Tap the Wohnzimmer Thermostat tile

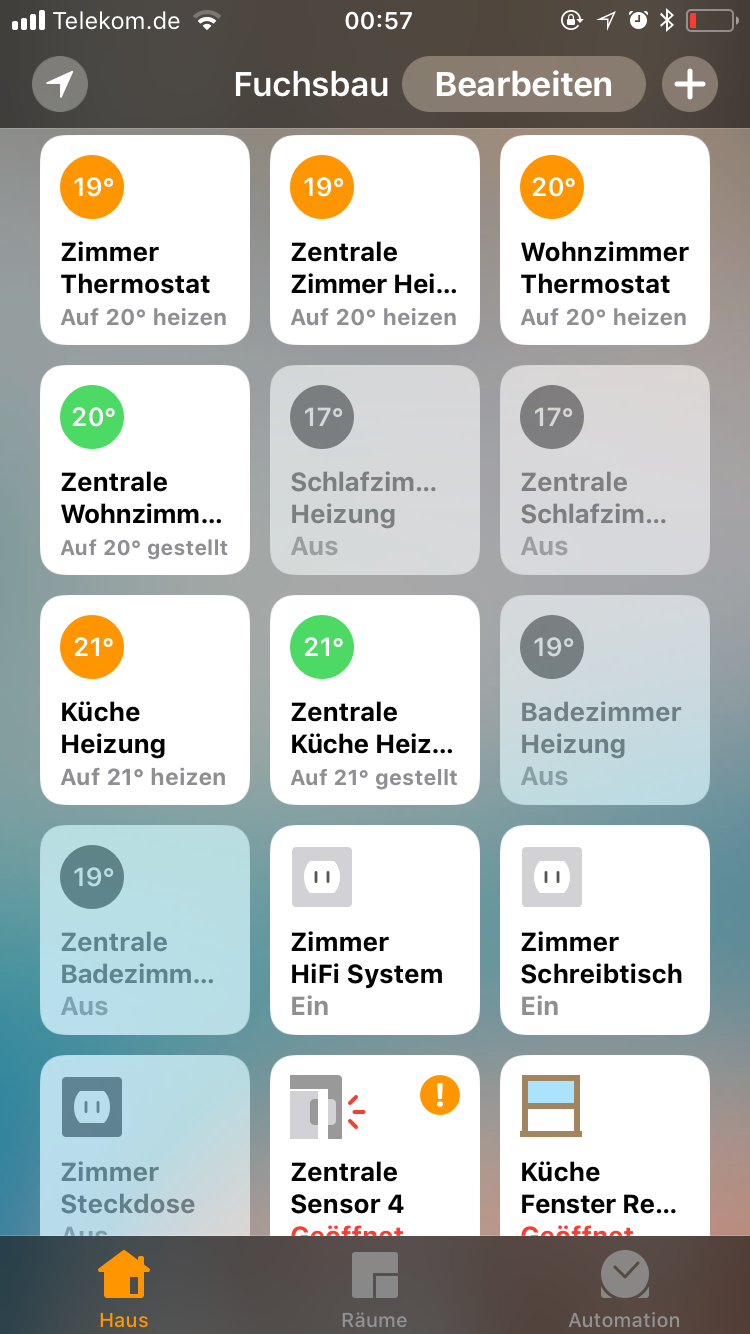(x=605, y=240)
